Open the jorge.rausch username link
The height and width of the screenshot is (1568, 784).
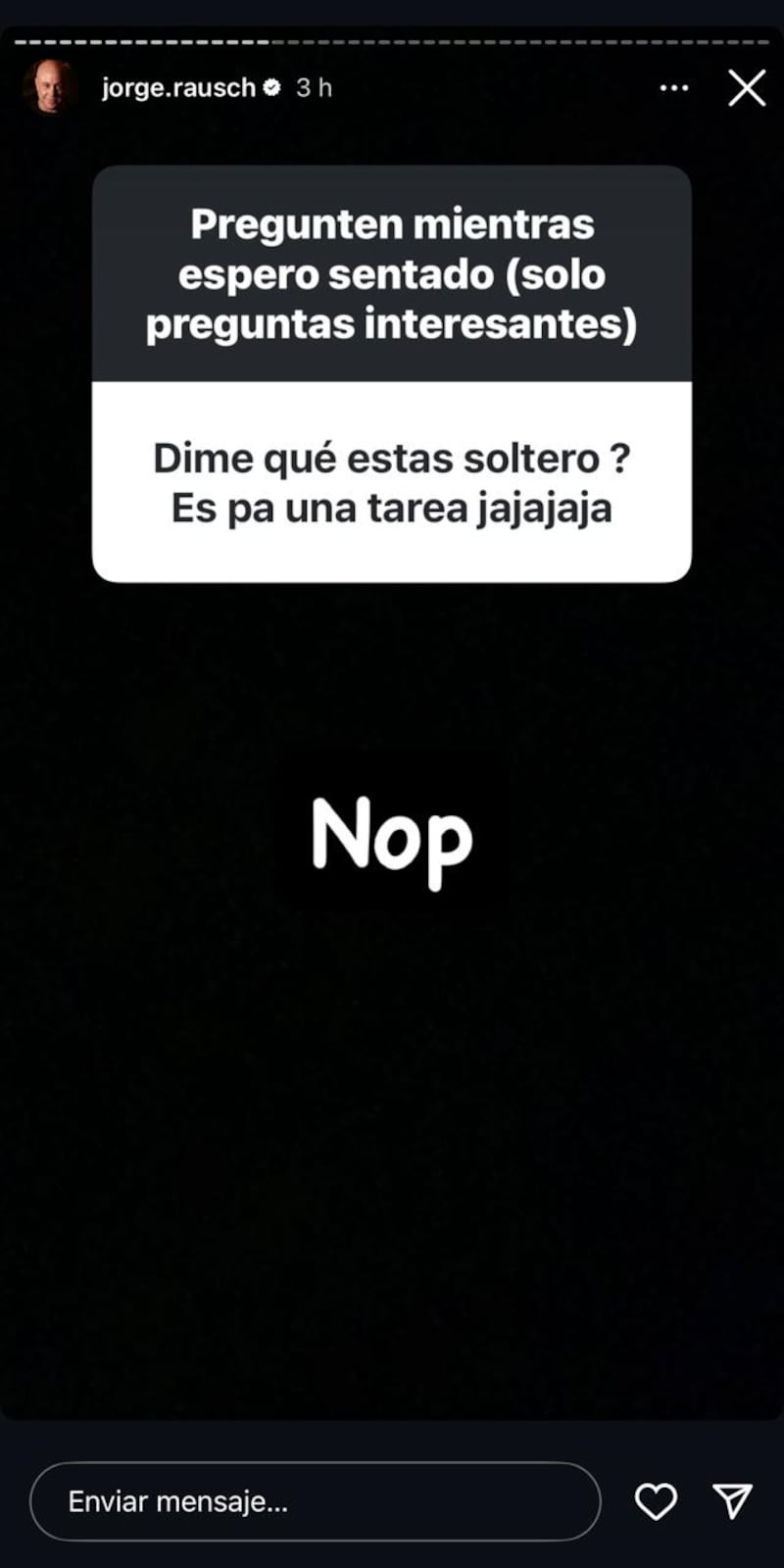pos(177,88)
